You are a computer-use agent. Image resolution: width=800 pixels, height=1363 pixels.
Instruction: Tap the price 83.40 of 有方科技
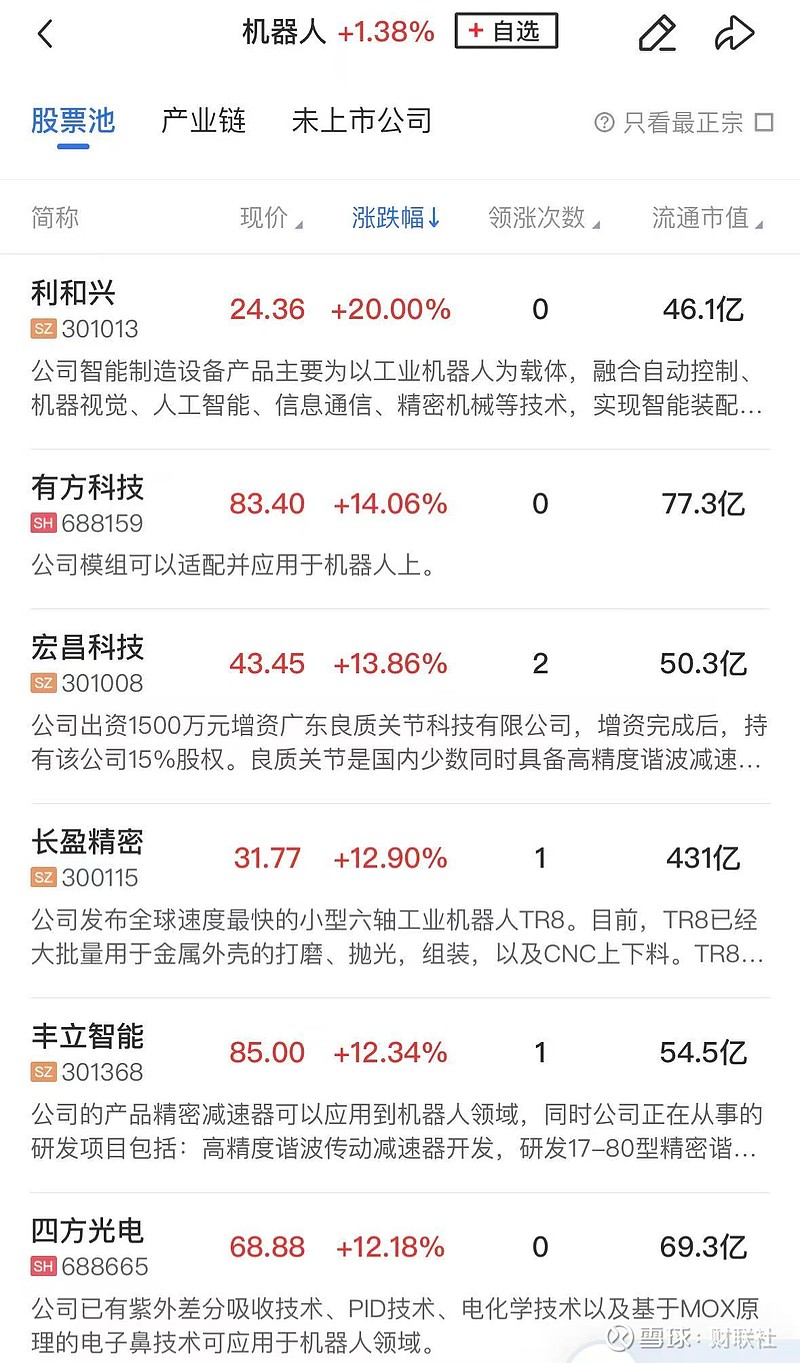(266, 504)
